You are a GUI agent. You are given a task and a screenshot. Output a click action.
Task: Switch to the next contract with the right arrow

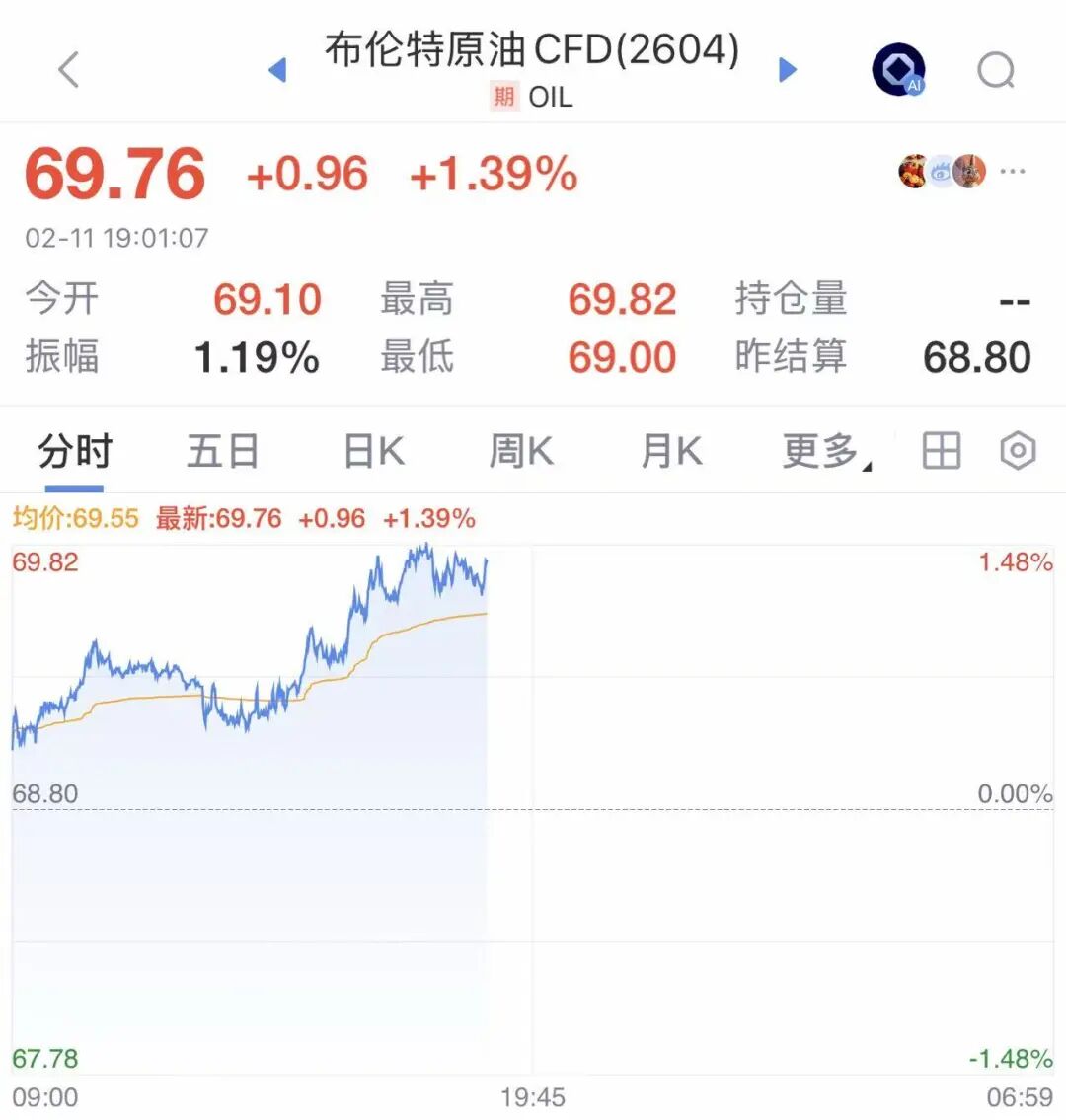787,69
